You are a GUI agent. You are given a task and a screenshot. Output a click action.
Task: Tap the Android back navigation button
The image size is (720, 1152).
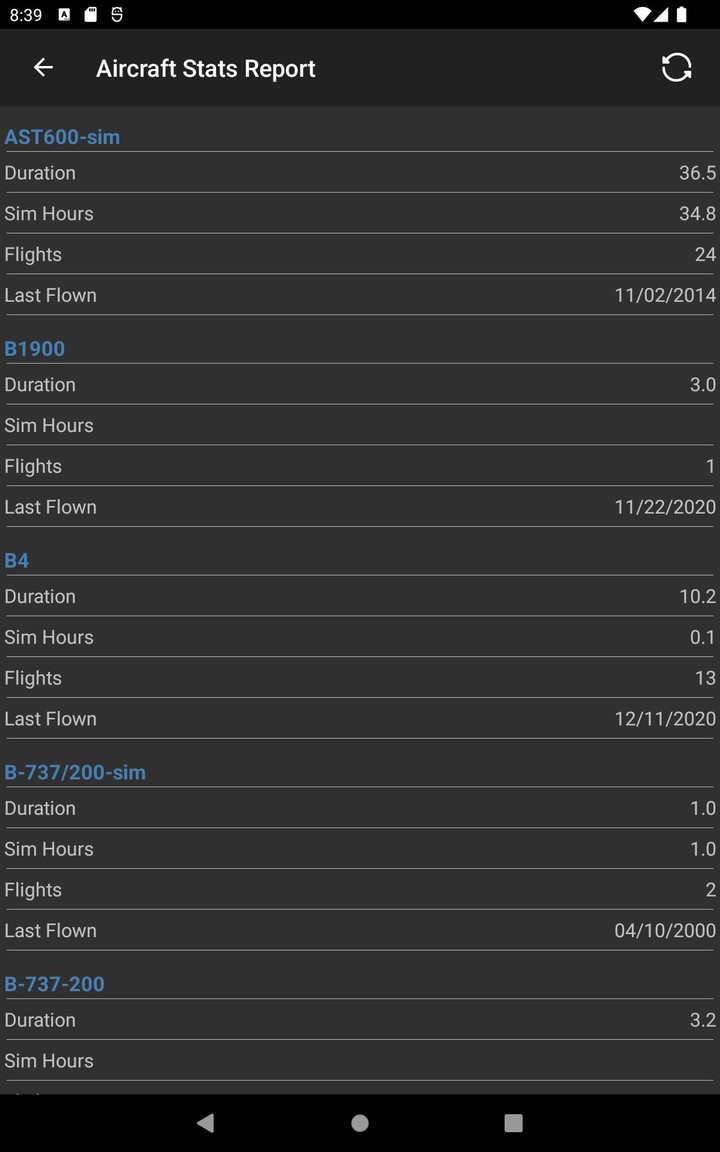[x=205, y=1122]
